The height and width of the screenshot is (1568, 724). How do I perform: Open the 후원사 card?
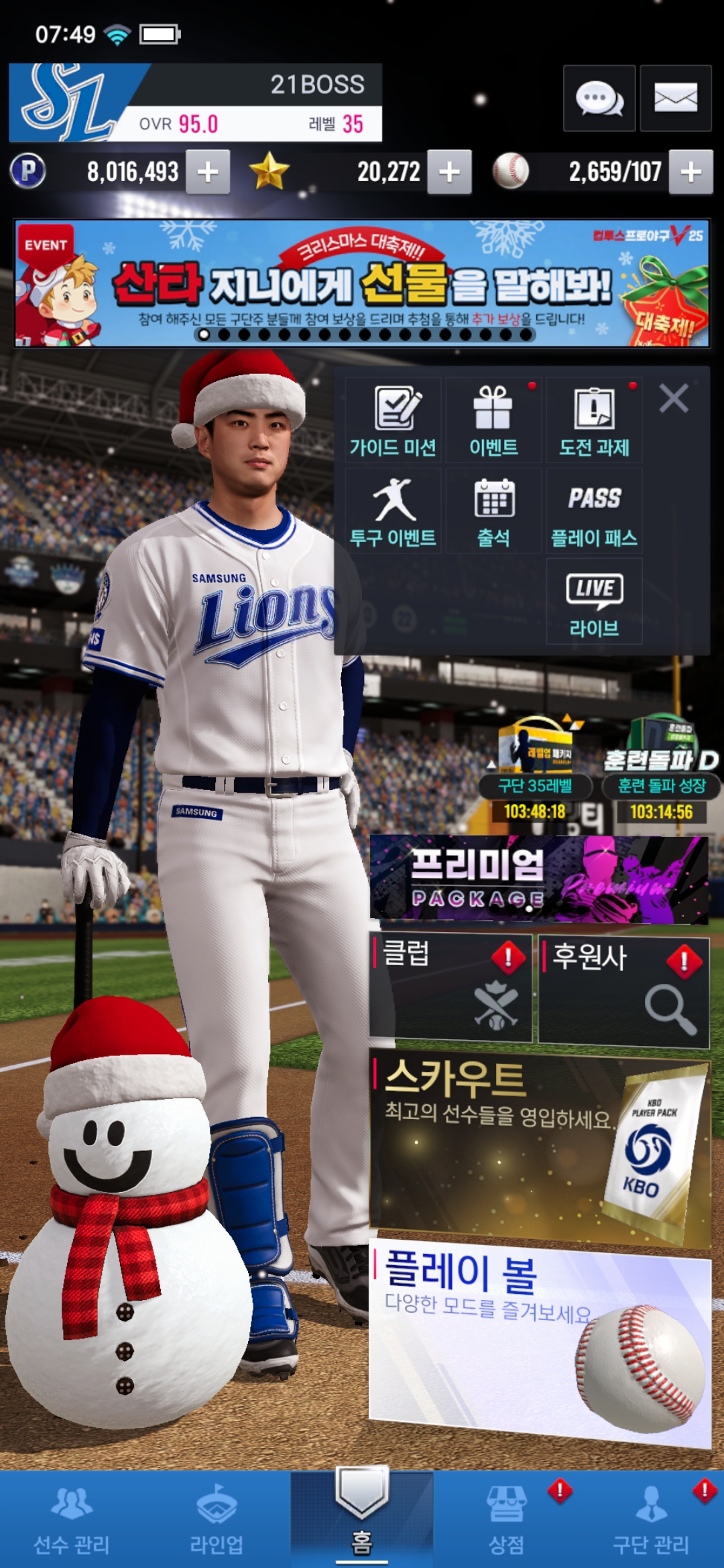[623, 992]
